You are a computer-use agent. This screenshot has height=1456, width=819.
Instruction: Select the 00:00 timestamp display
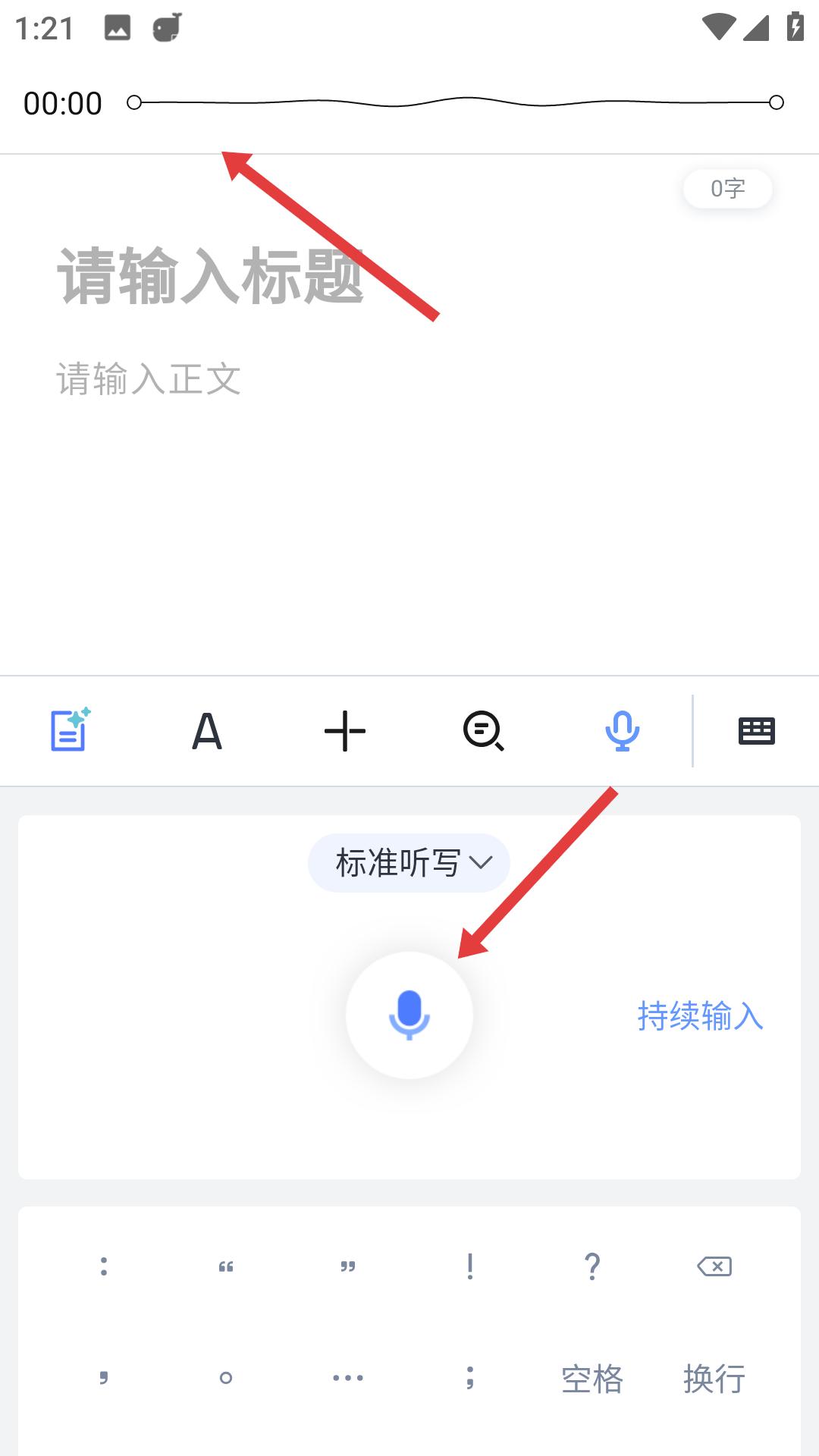[61, 102]
